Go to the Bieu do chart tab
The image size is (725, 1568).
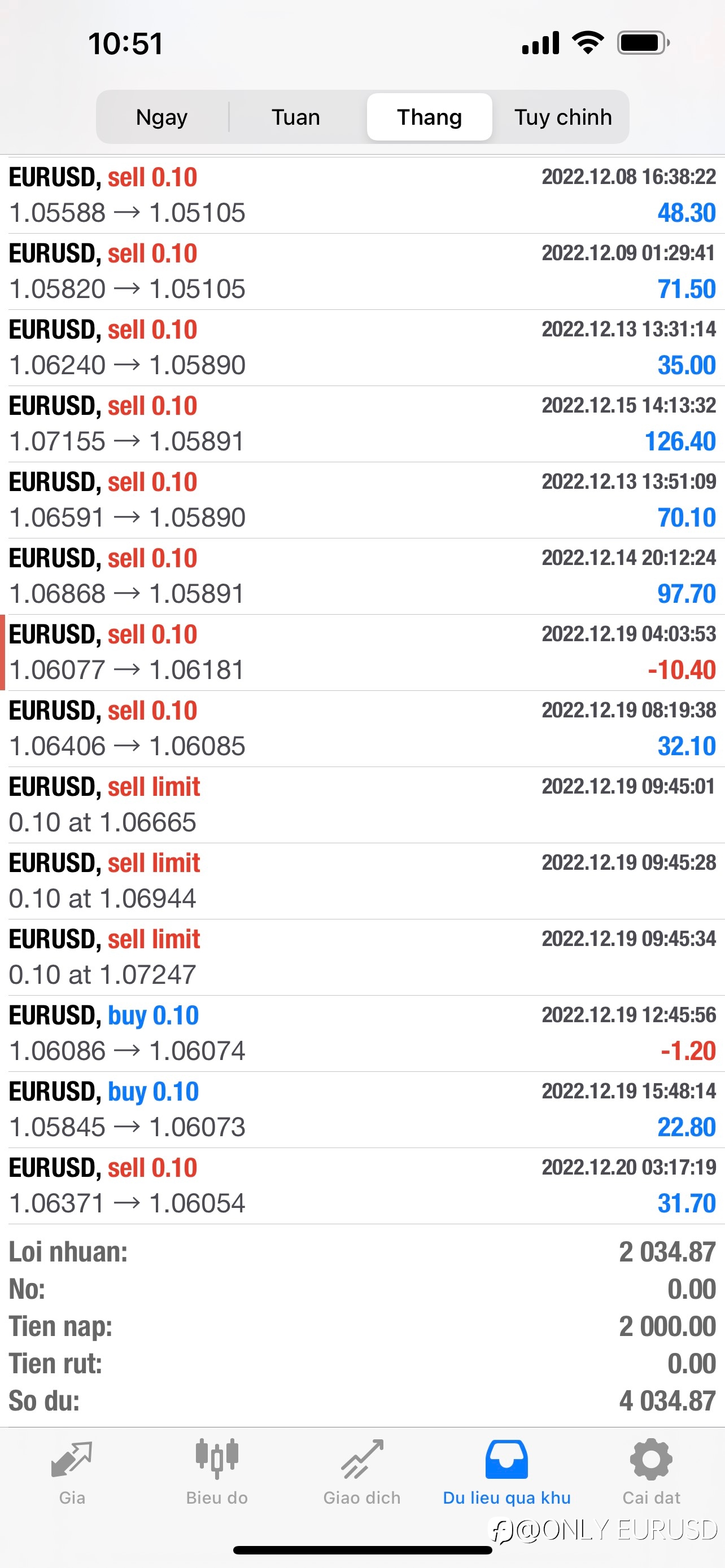(x=217, y=1472)
